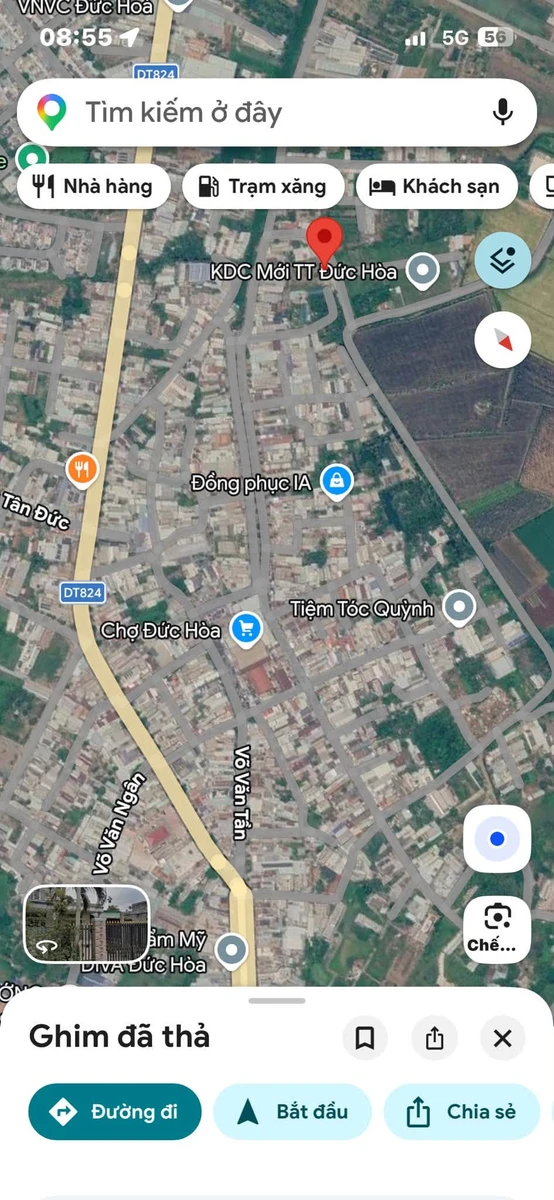The image size is (554, 1200).
Task: Choose the Khách sạn chip
Action: (x=435, y=186)
